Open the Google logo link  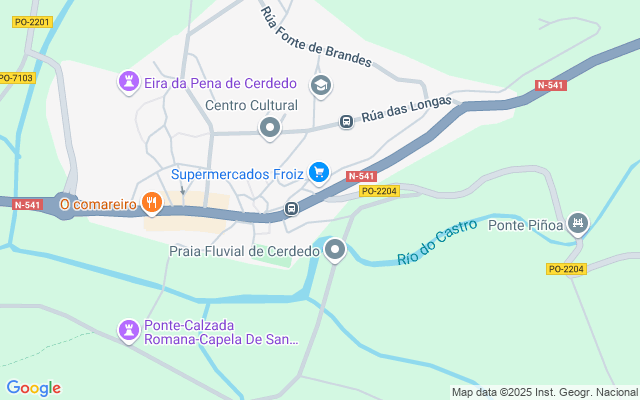click(33, 388)
